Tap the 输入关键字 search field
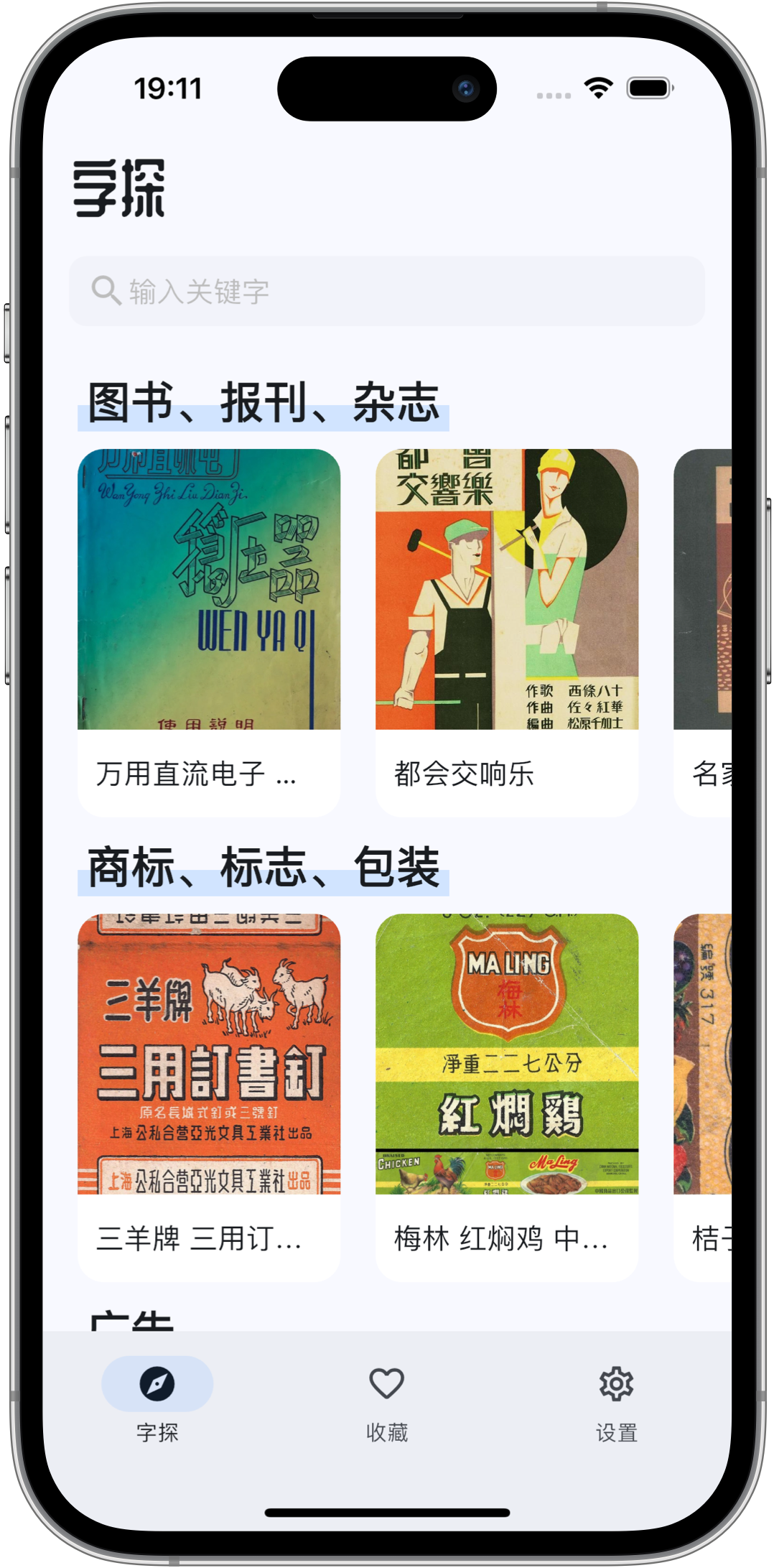The height and width of the screenshot is (1568, 774). click(x=386, y=292)
